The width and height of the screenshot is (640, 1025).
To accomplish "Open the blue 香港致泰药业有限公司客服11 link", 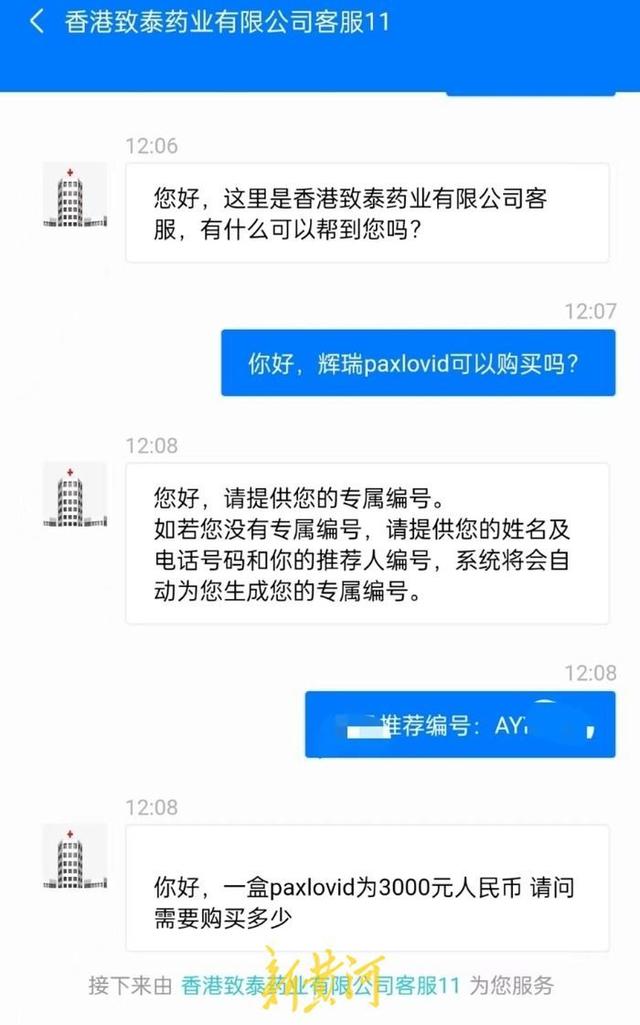I will (x=321, y=986).
